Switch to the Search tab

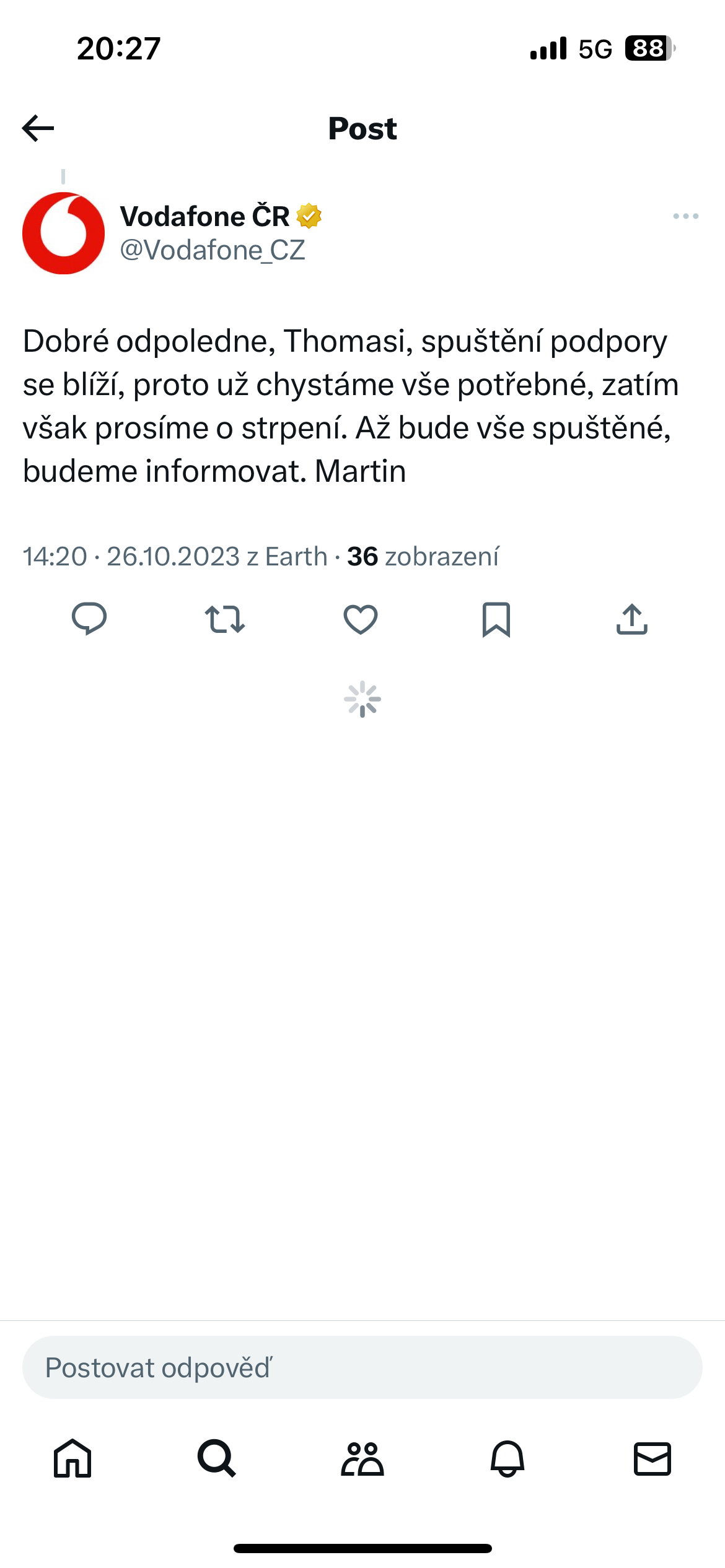(217, 1458)
